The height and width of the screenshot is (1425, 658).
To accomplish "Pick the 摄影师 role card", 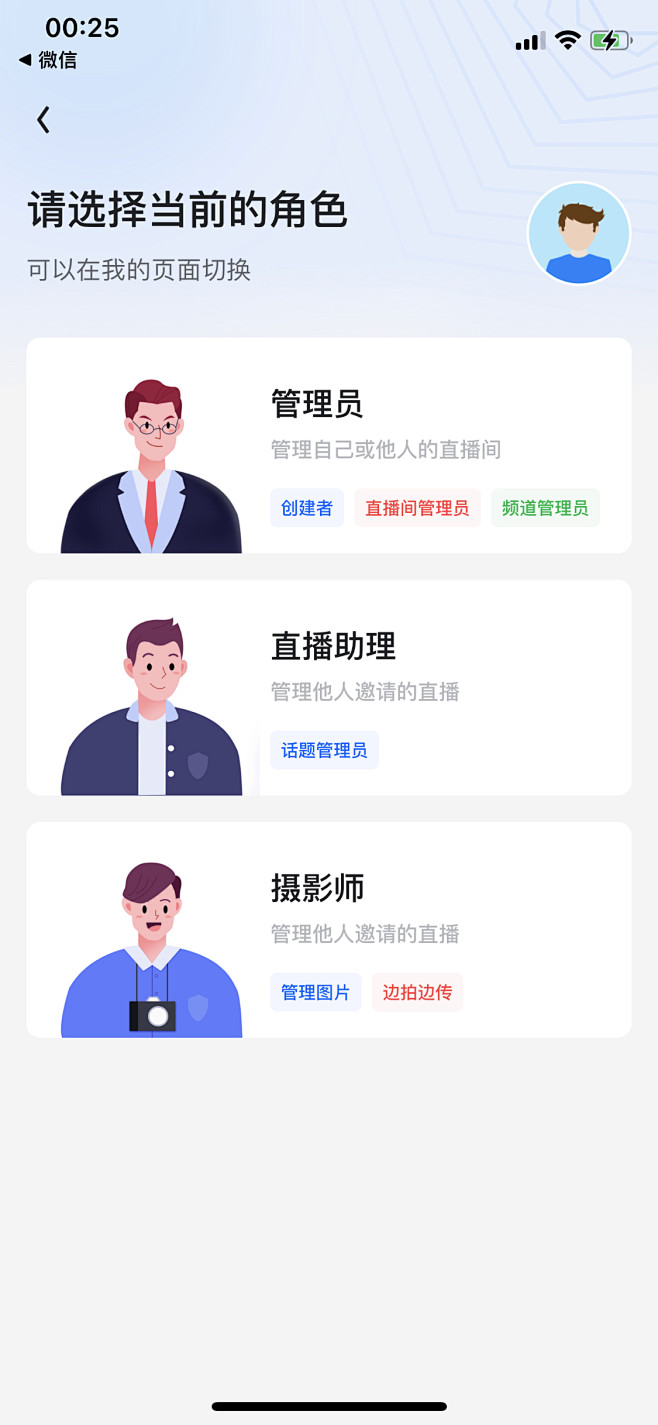I will click(328, 929).
